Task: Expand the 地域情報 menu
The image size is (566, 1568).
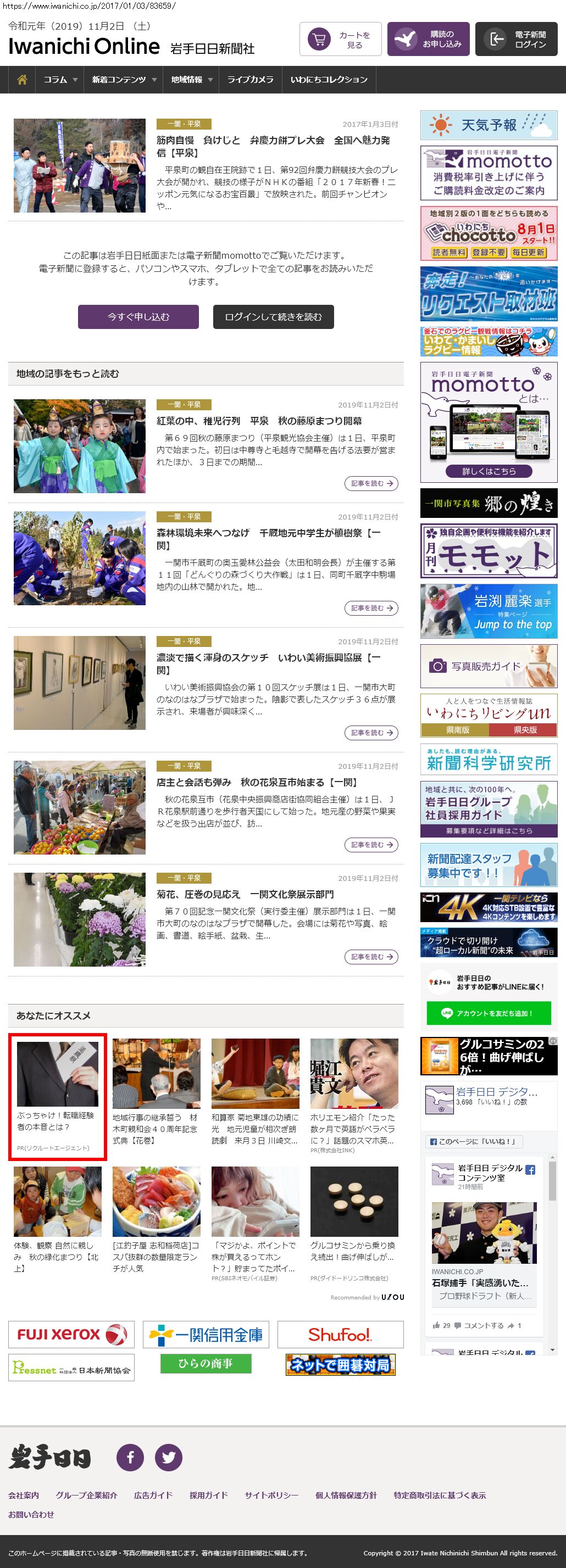Action: 191,80
